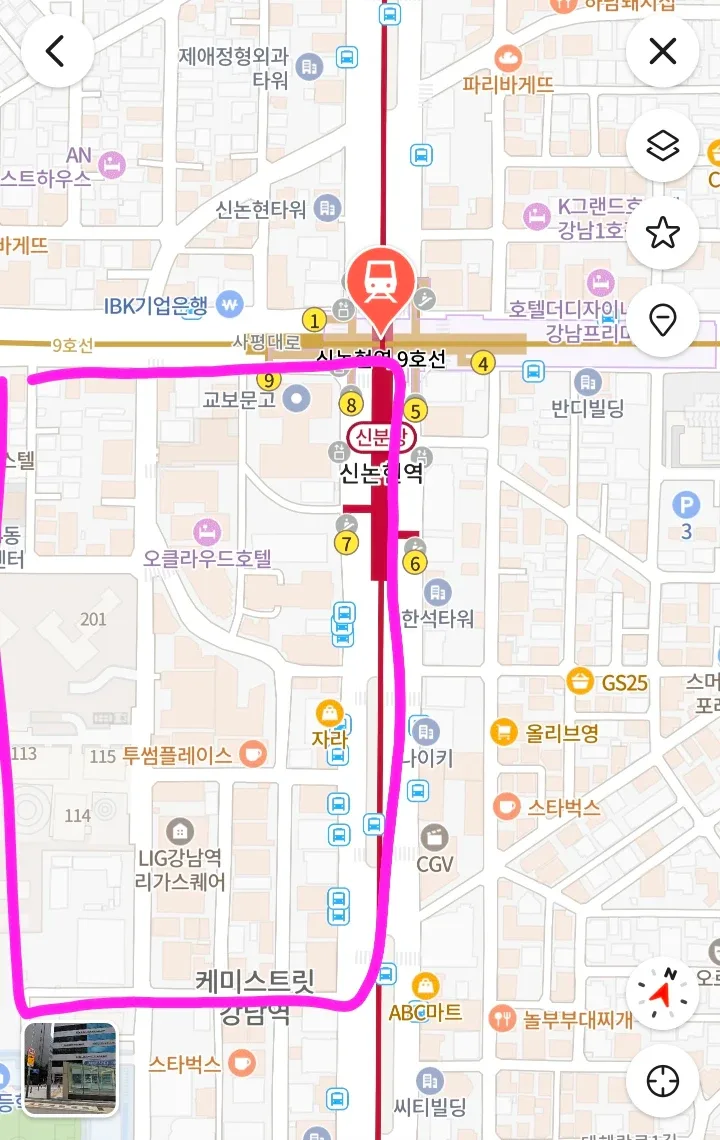Image resolution: width=720 pixels, height=1140 pixels.
Task: Open the map layers selector
Action: pyautogui.click(x=662, y=148)
